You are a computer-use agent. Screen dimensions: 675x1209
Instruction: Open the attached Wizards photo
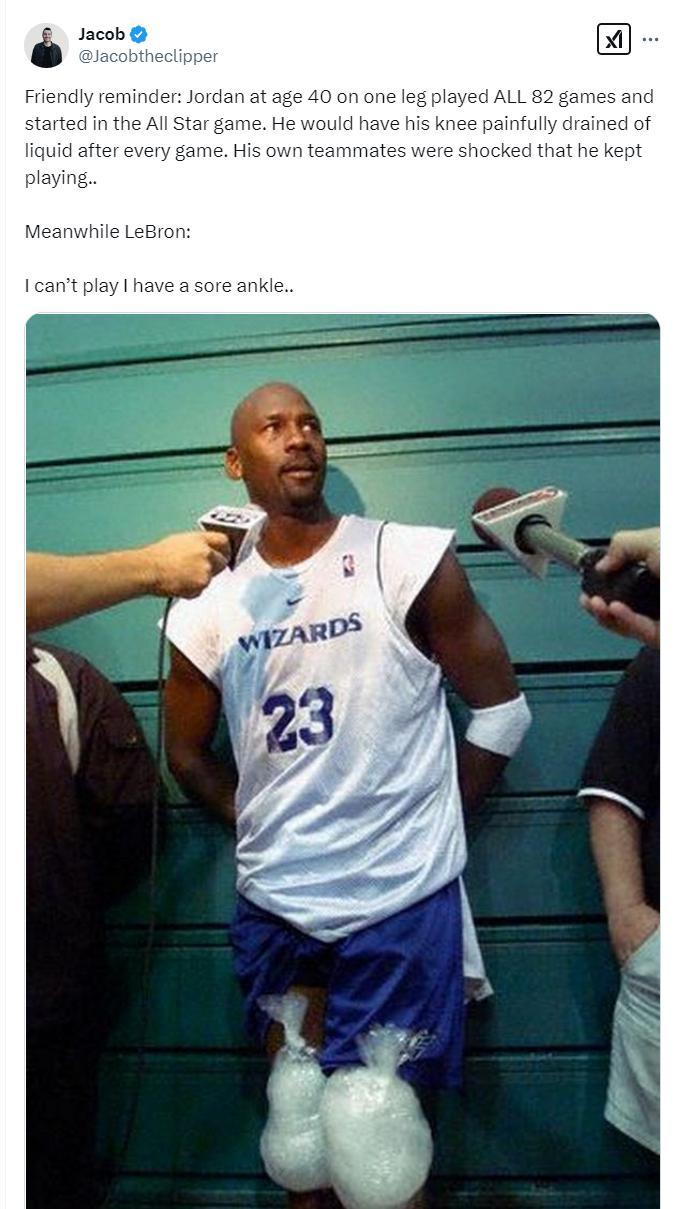click(342, 760)
